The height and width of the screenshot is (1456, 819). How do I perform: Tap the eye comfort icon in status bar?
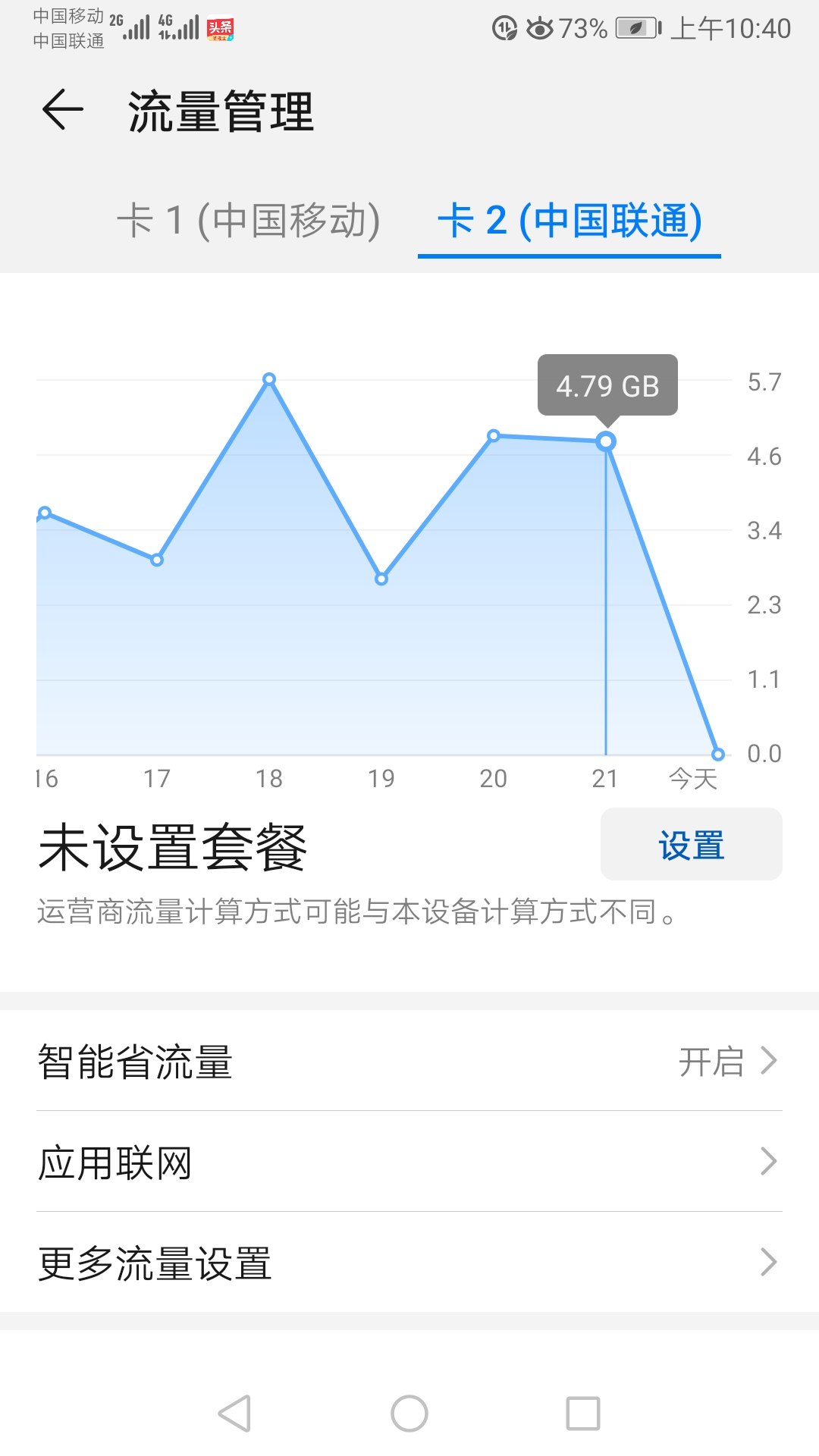coord(540,27)
